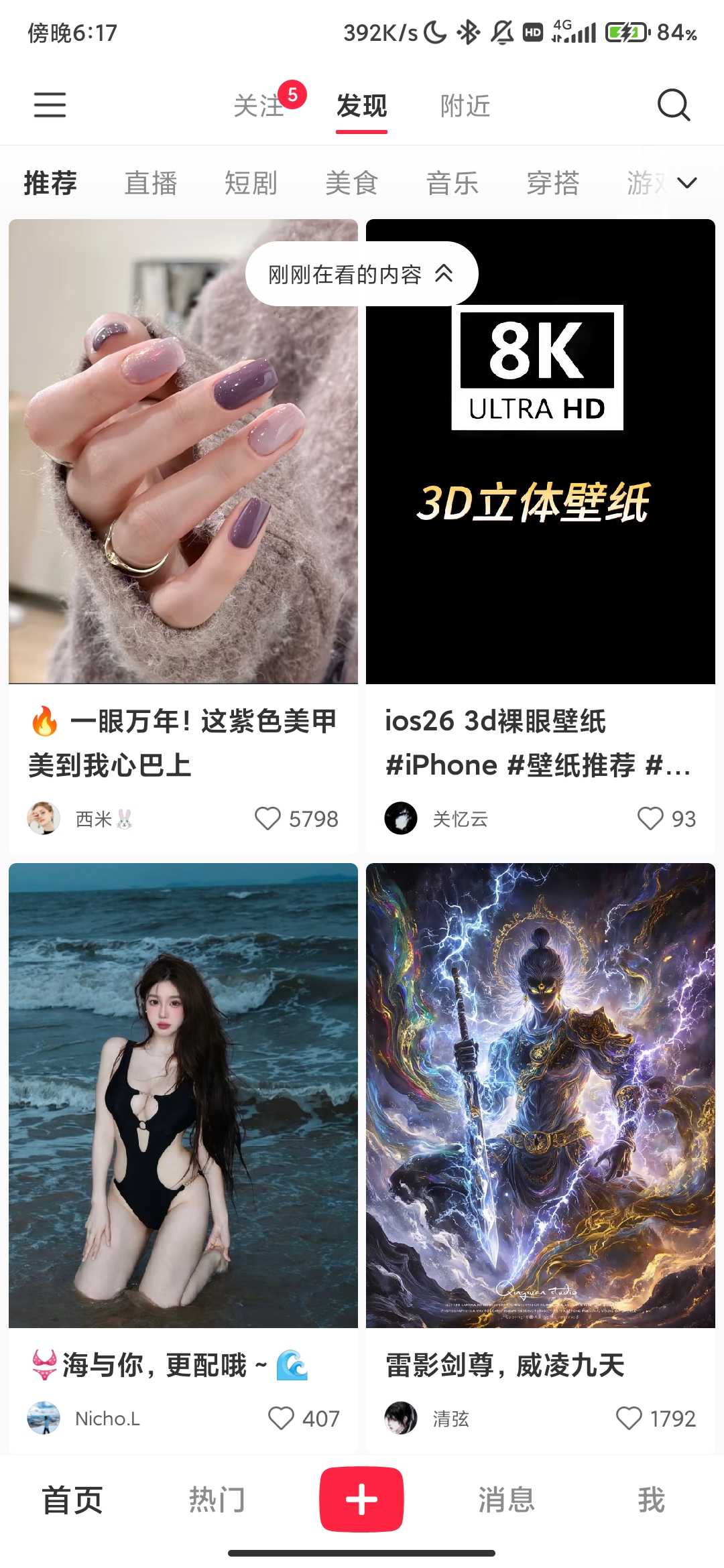Select the 短剧 category
This screenshot has height=1568, width=724.
coord(251,183)
